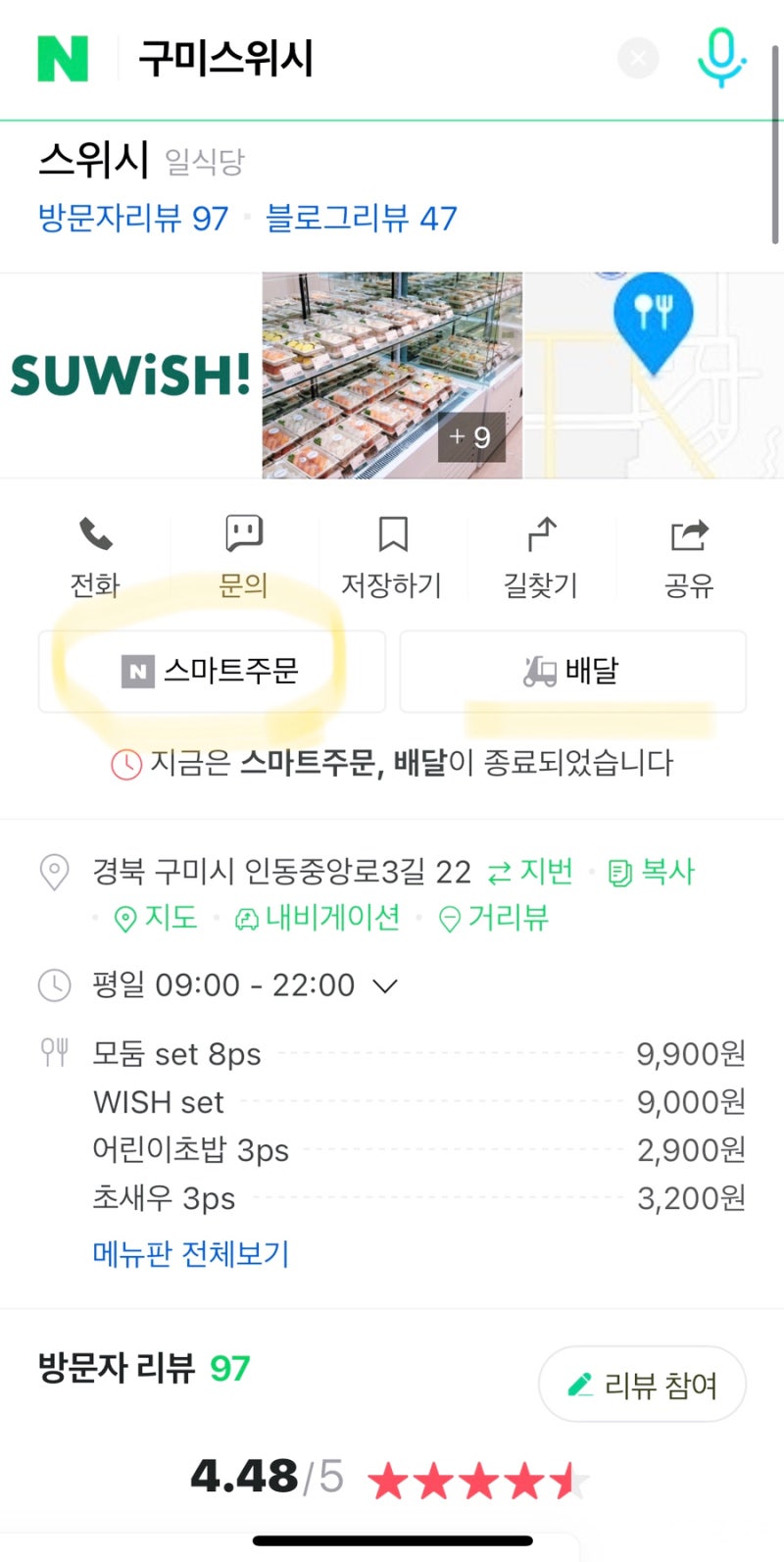
Task: Start voice search with the microphone
Action: [x=720, y=57]
